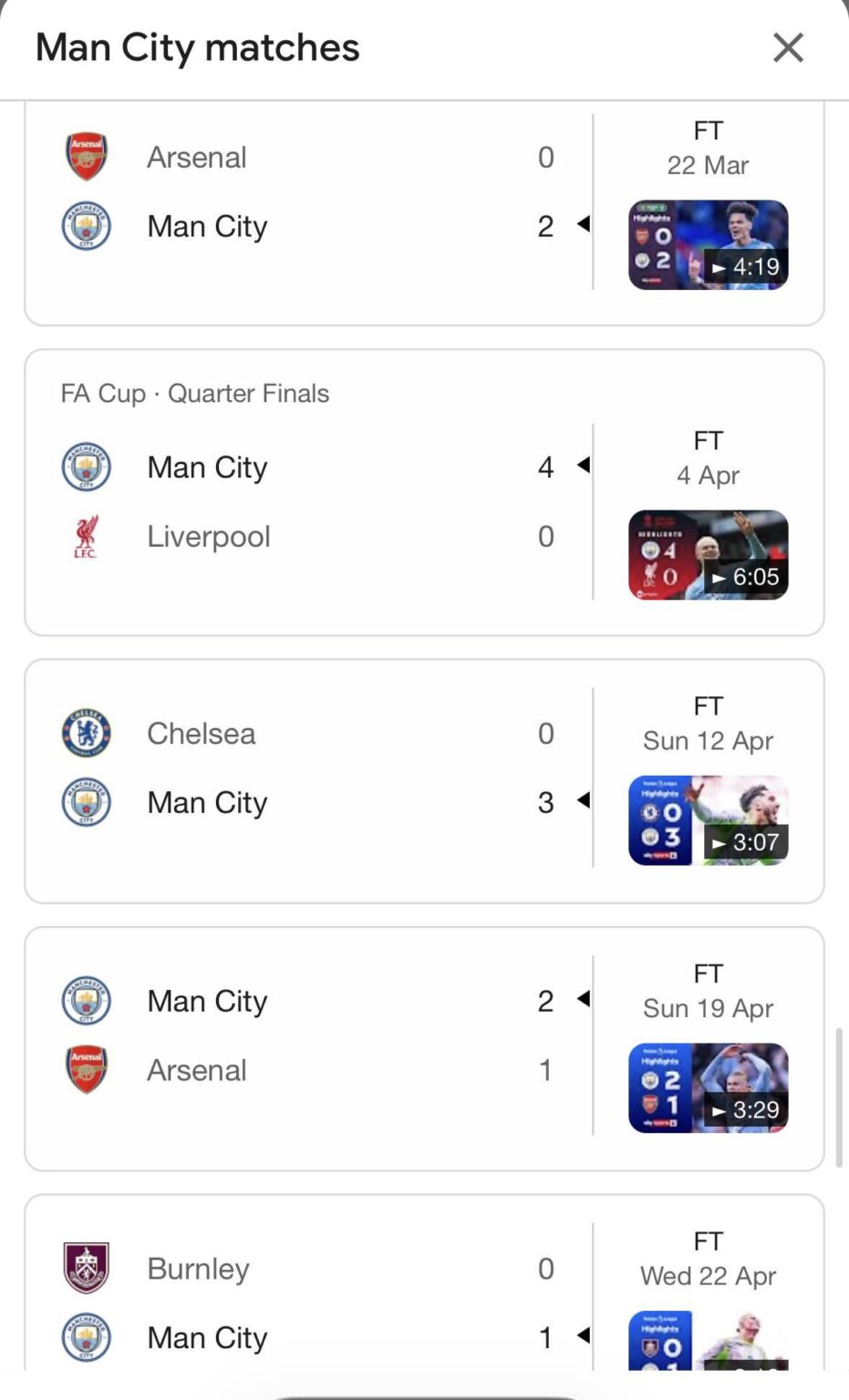
Task: Play the Man City 2-1 Arsenal highlights
Action: click(x=707, y=1086)
